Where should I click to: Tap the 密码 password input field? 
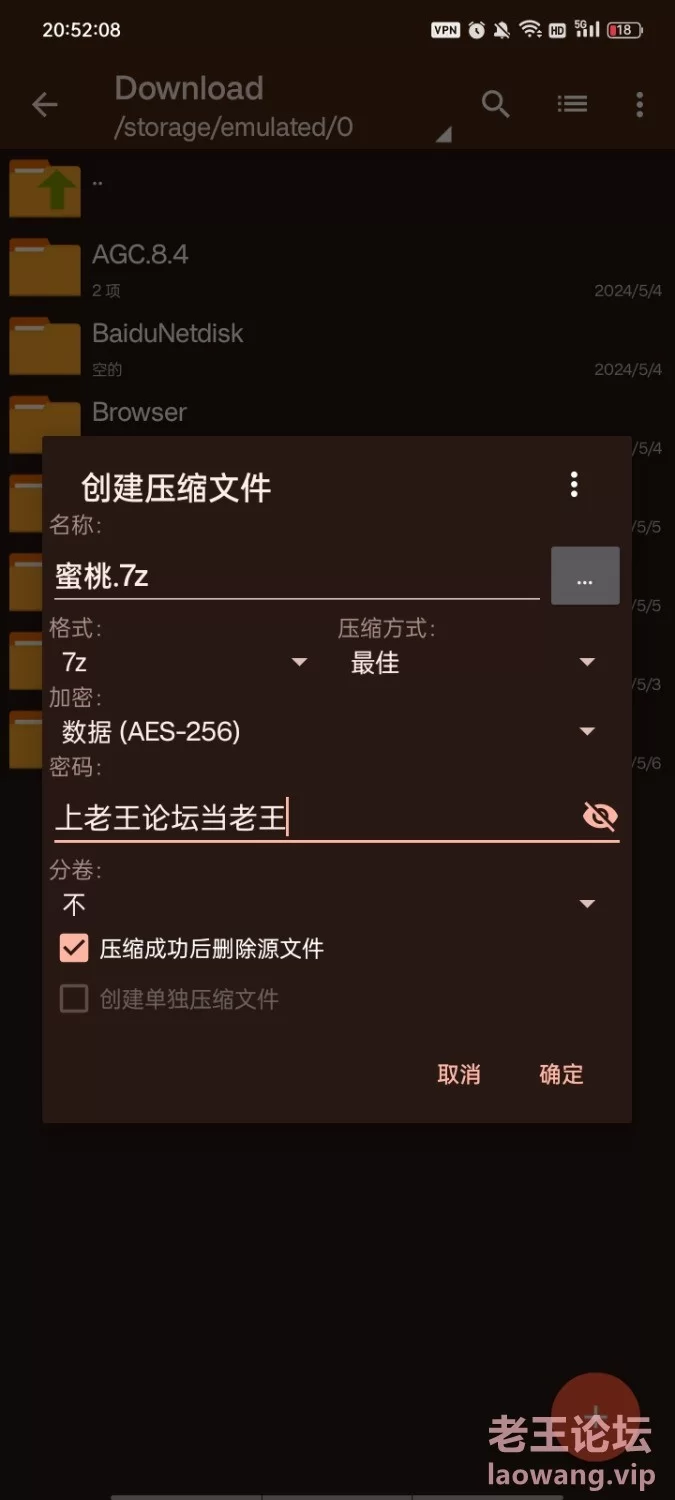pyautogui.click(x=310, y=819)
